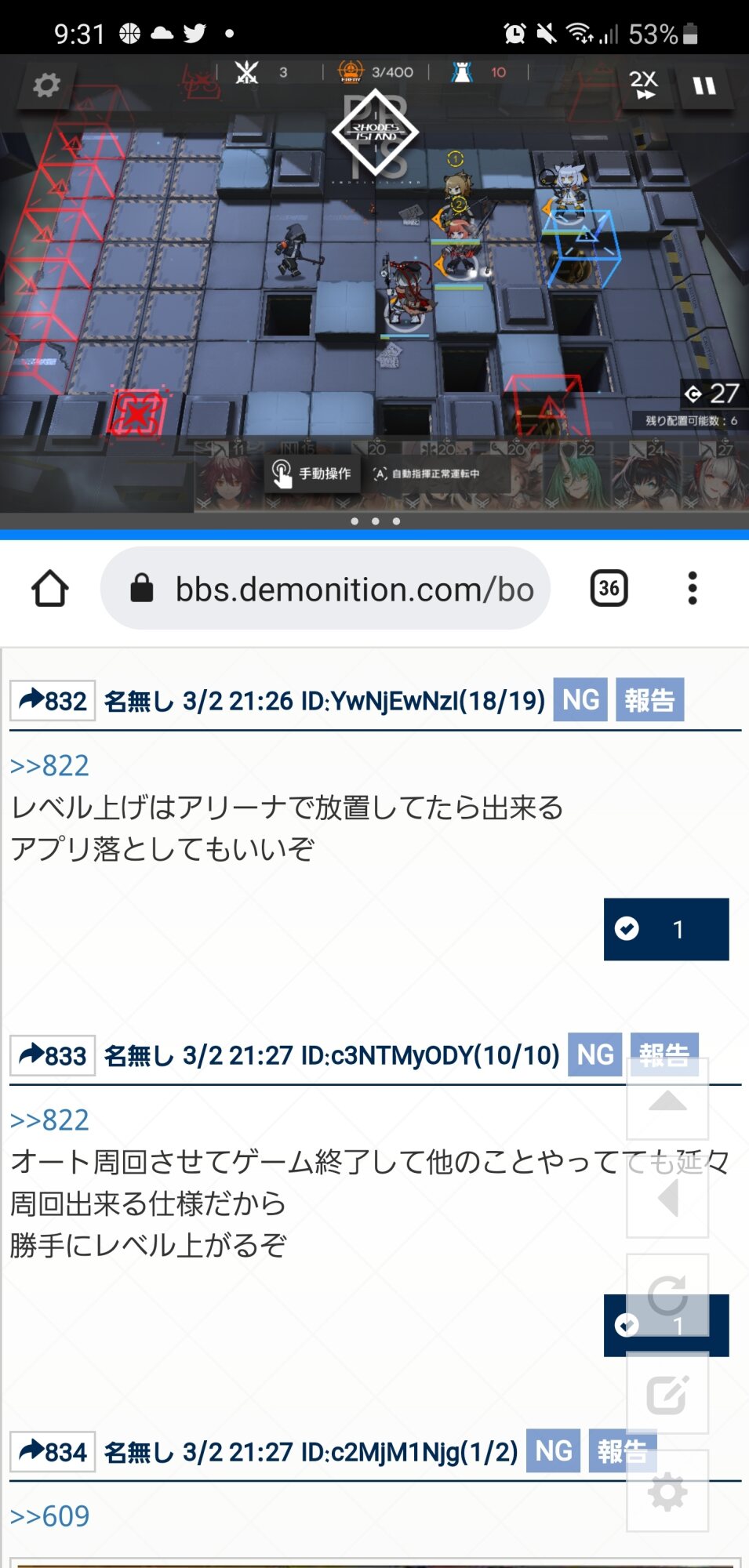Reload the thread with the refresh icon
The width and height of the screenshot is (749, 1568).
pos(667,1295)
